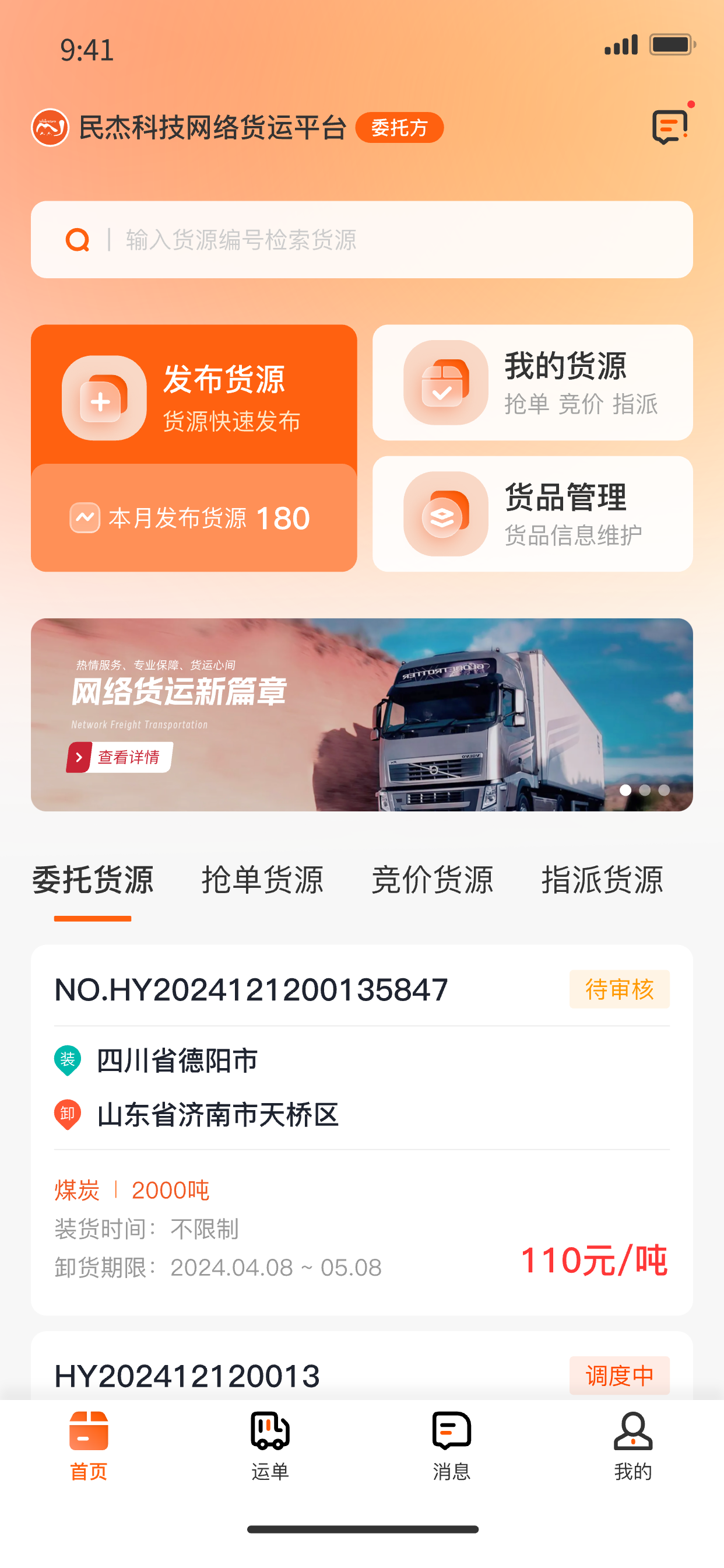Open the messages icon in the header

(x=670, y=127)
